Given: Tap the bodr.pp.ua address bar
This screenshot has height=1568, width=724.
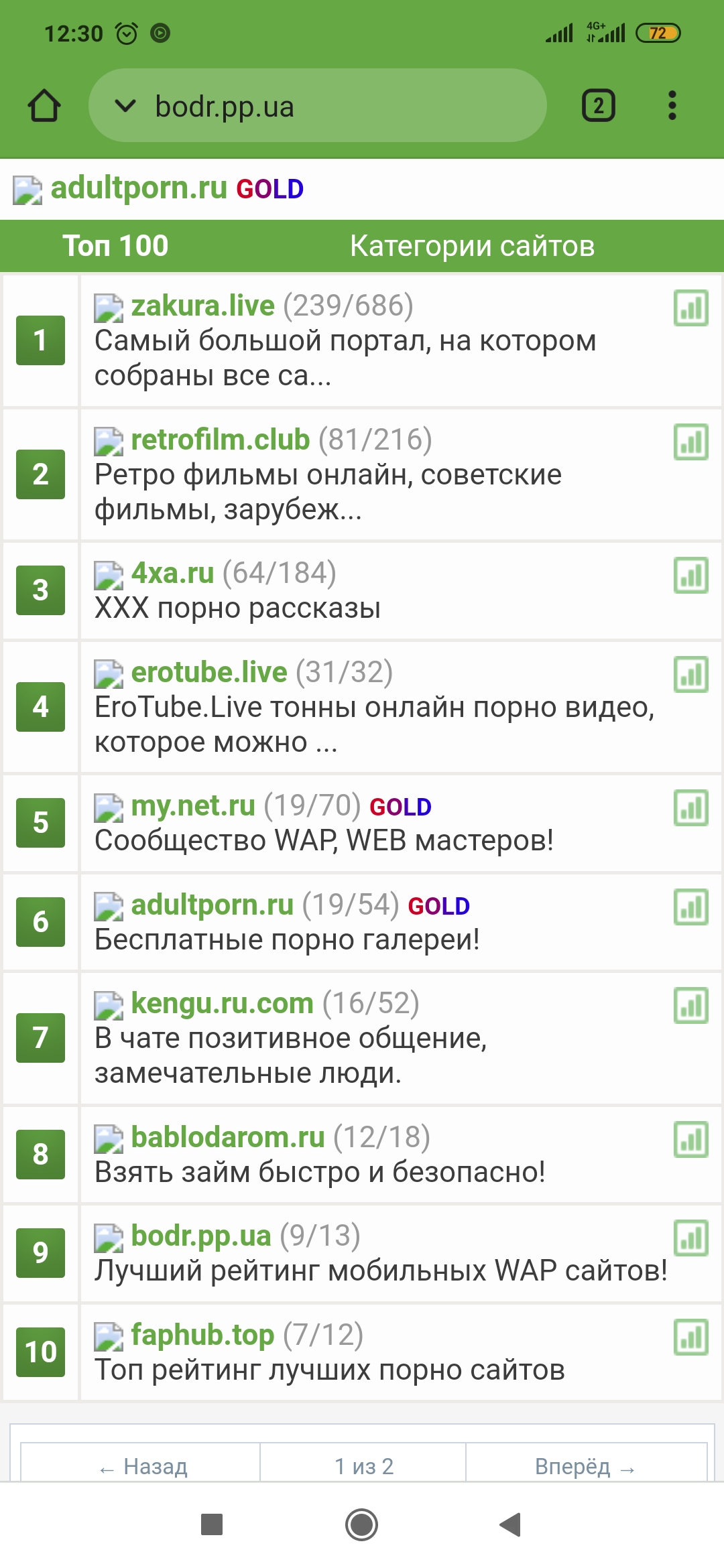Looking at the screenshot, I should tap(318, 106).
